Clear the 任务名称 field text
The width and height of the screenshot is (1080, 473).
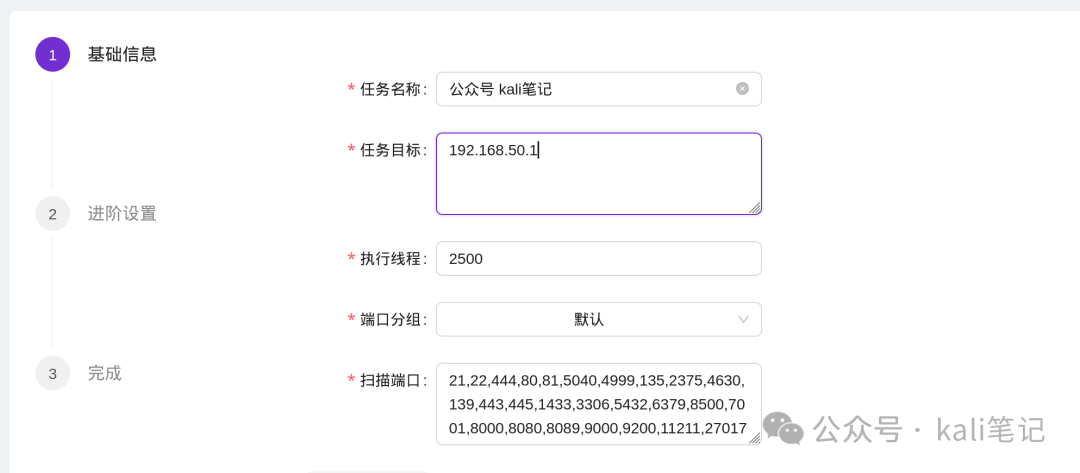[x=742, y=89]
